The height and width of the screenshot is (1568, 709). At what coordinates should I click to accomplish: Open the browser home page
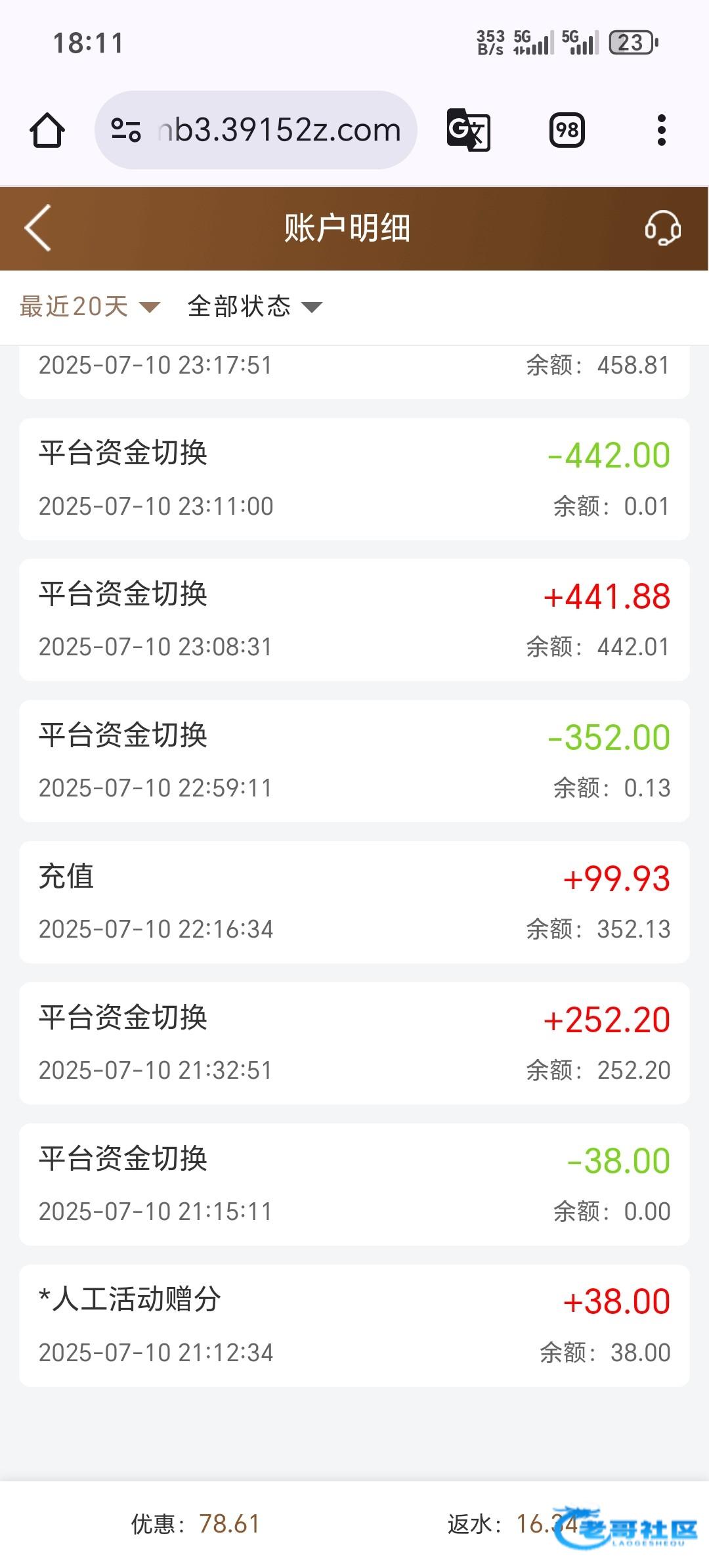coord(47,130)
